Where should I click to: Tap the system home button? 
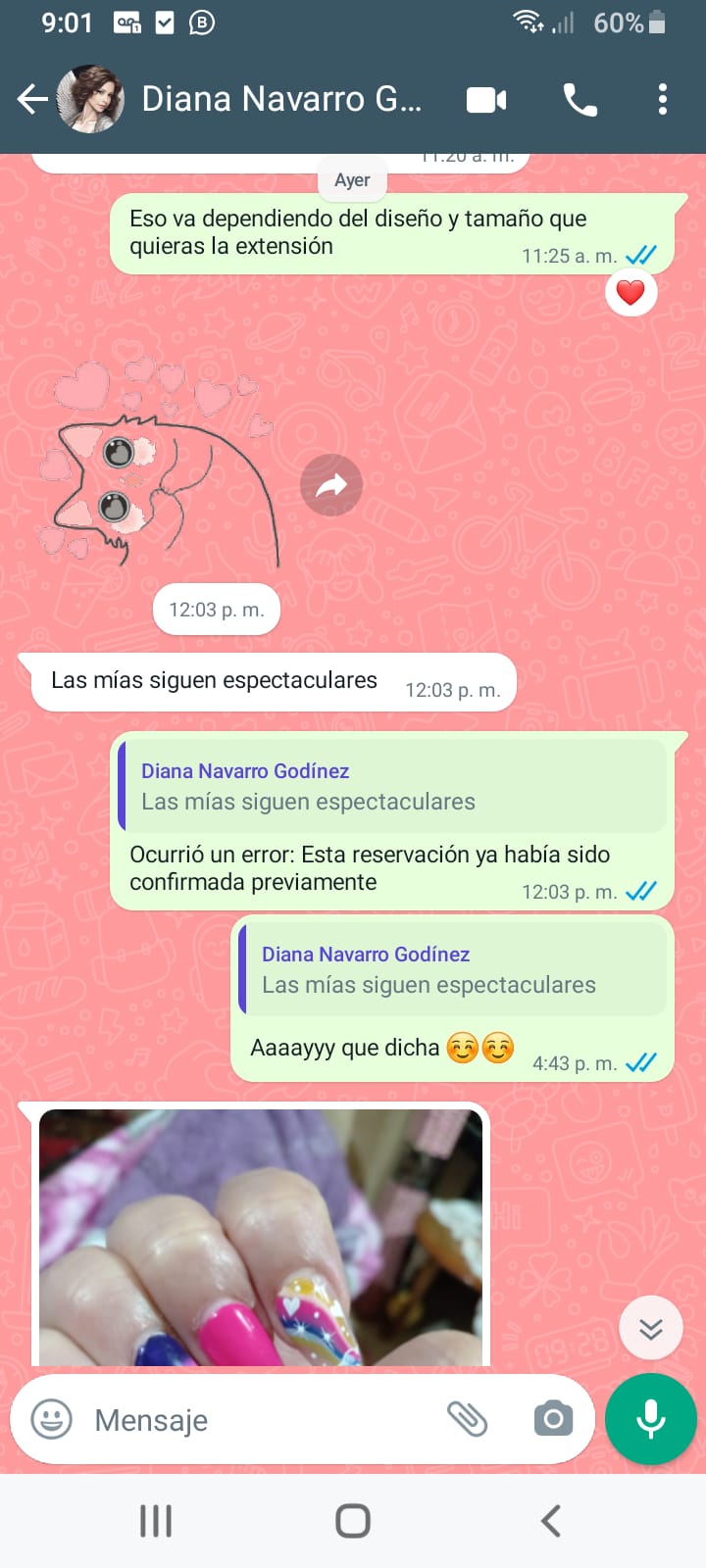pos(353,1521)
